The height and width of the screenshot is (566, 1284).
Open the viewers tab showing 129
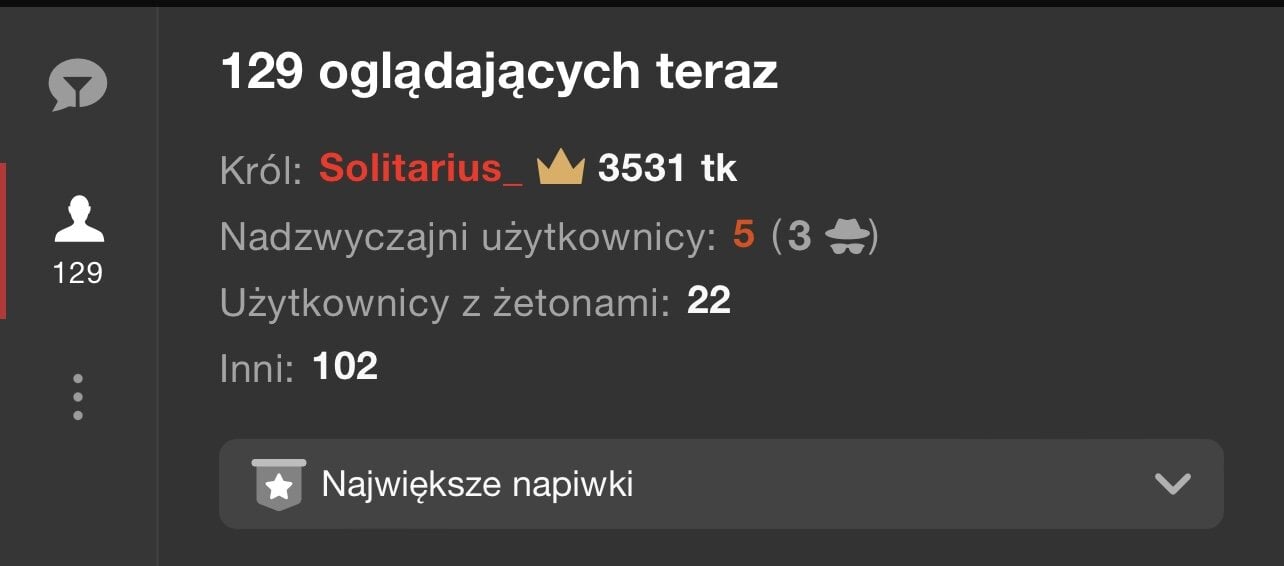(78, 240)
